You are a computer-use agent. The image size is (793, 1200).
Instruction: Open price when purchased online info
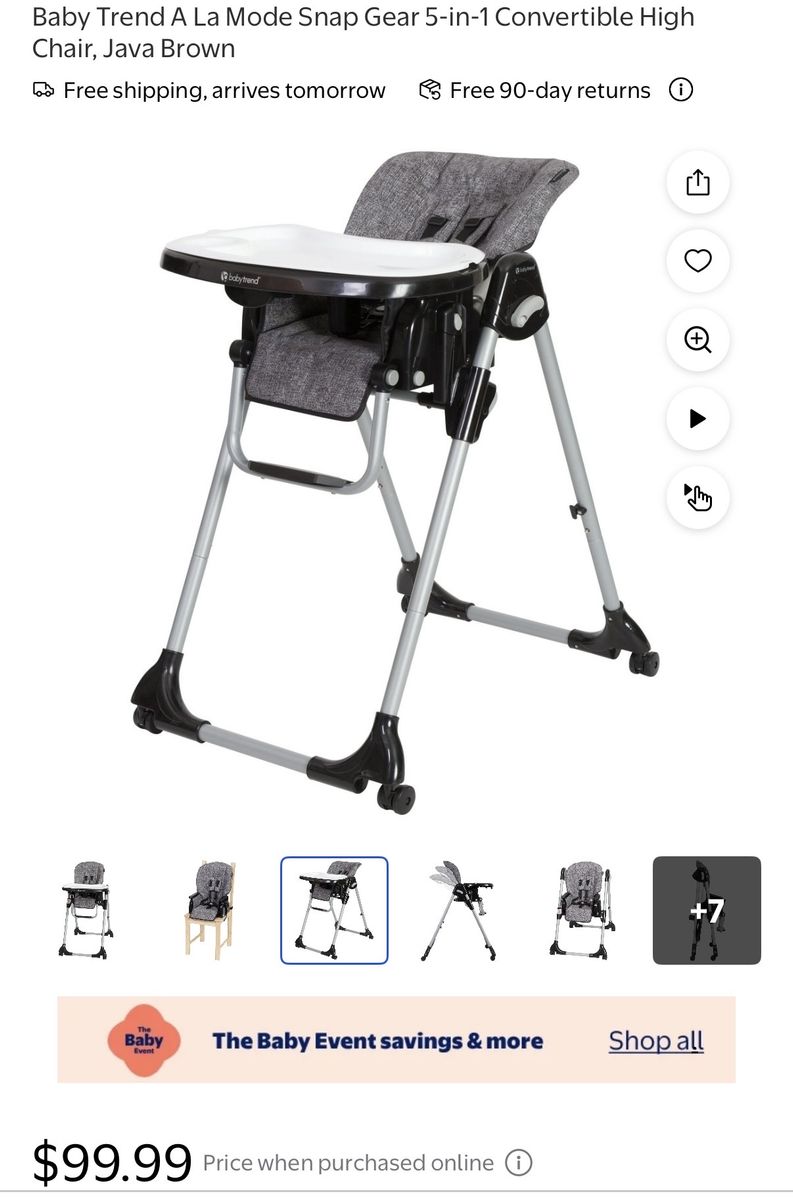coord(518,1163)
